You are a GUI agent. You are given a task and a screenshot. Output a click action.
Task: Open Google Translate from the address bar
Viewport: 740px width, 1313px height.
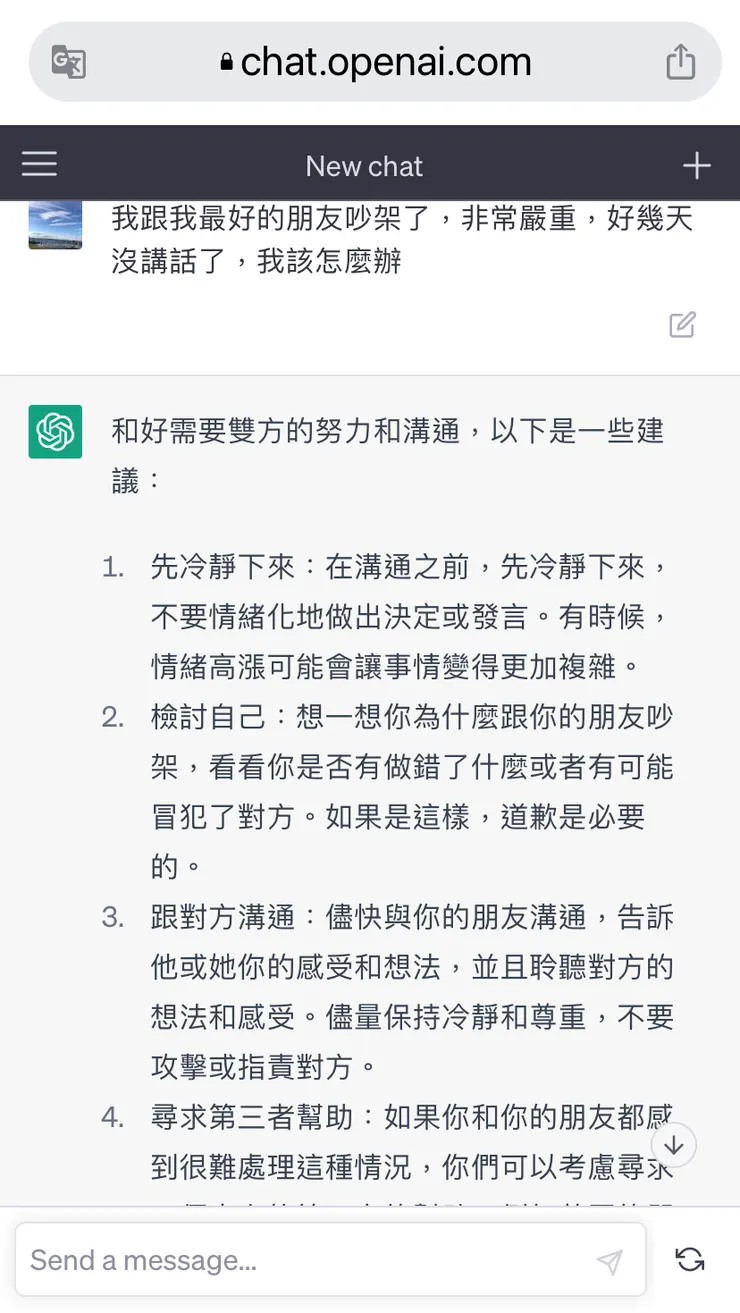click(68, 61)
